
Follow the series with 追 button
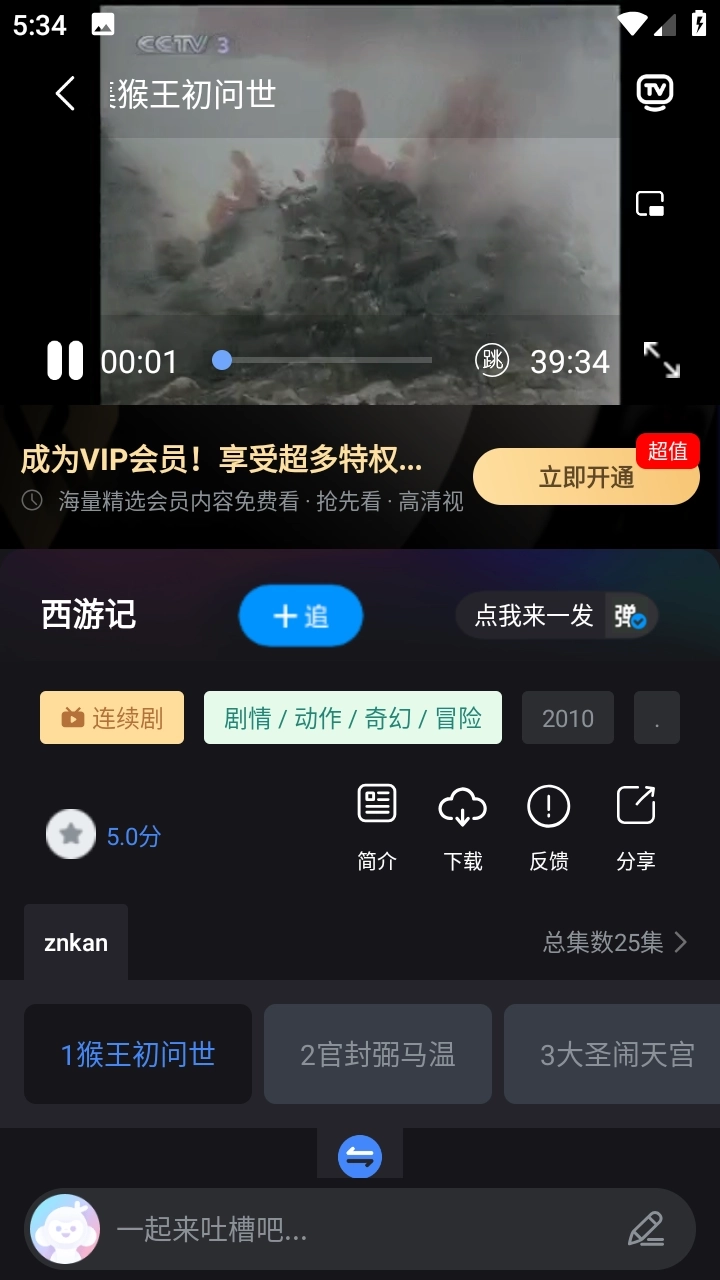pos(300,615)
